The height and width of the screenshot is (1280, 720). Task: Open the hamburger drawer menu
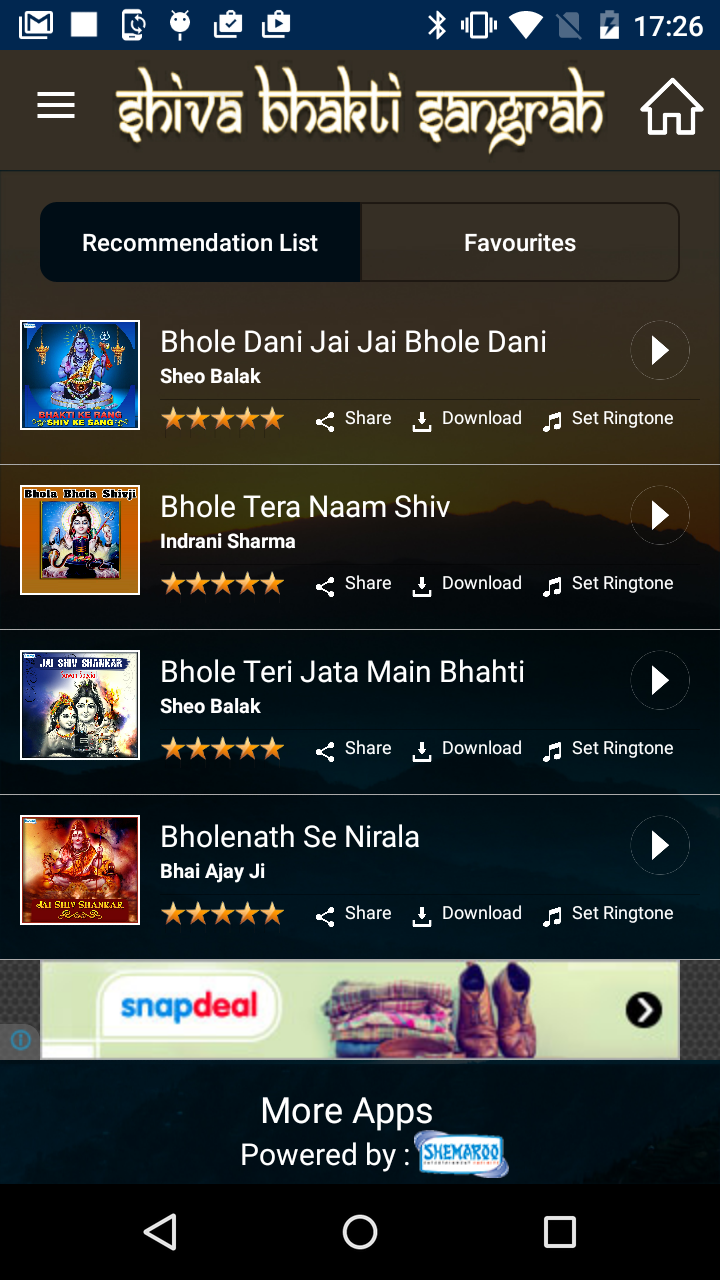pyautogui.click(x=56, y=105)
